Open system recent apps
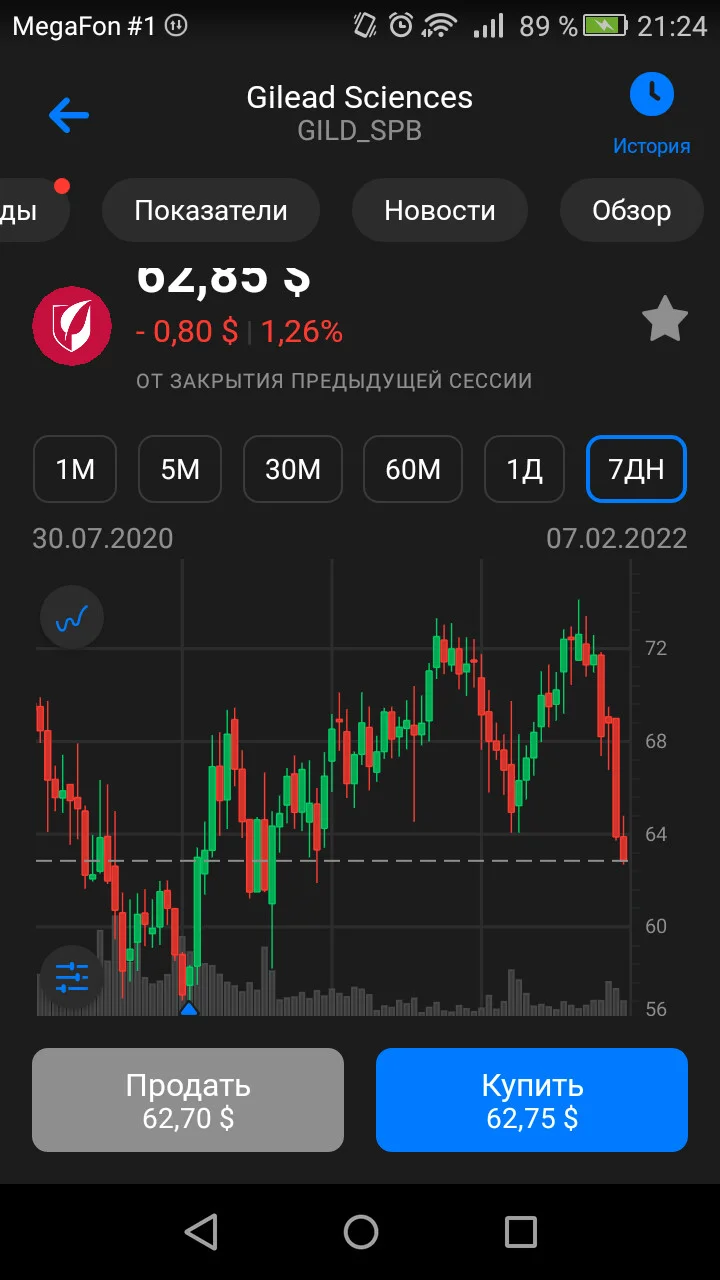Screen dimensions: 720x1280 521,1232
